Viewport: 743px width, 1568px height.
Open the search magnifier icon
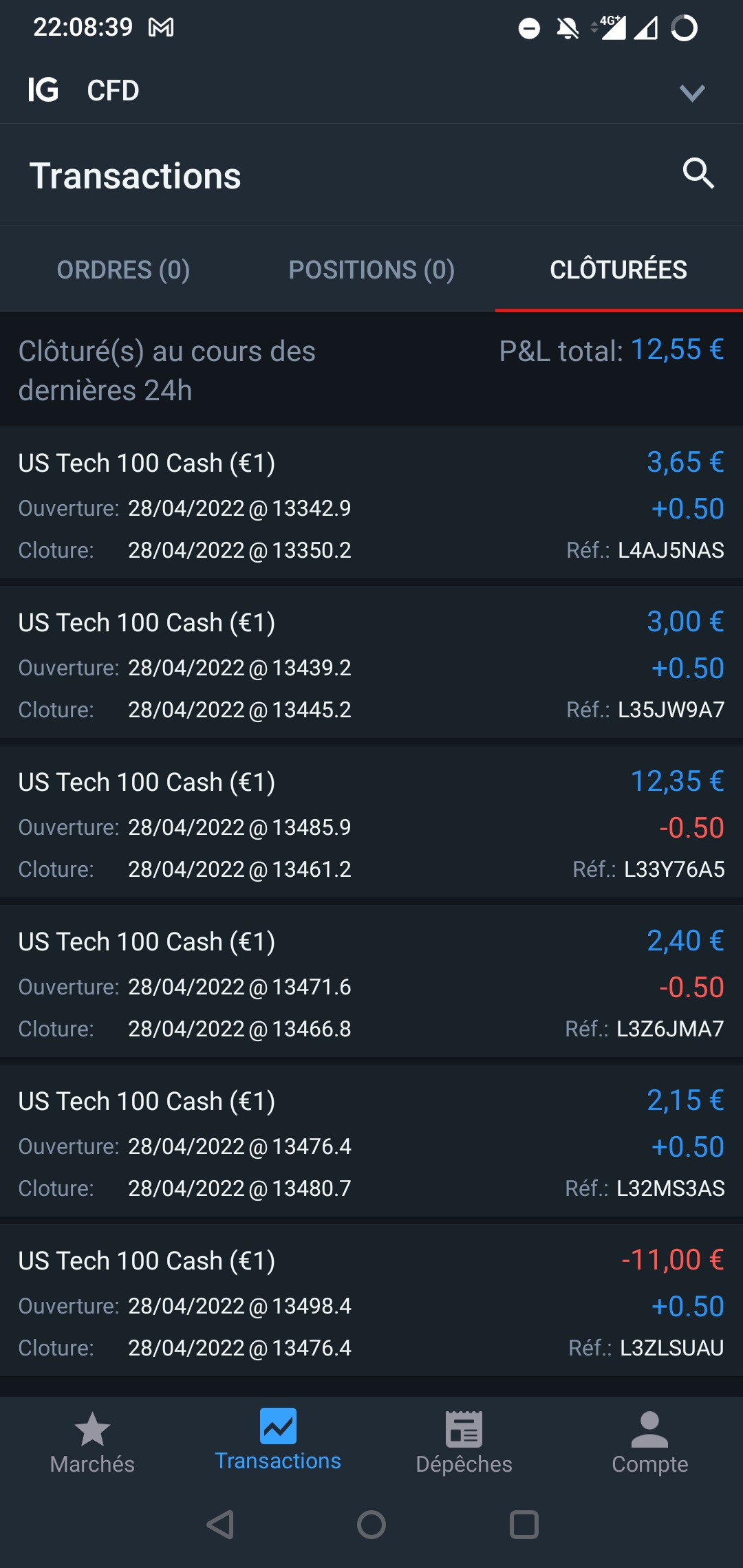pyautogui.click(x=698, y=173)
